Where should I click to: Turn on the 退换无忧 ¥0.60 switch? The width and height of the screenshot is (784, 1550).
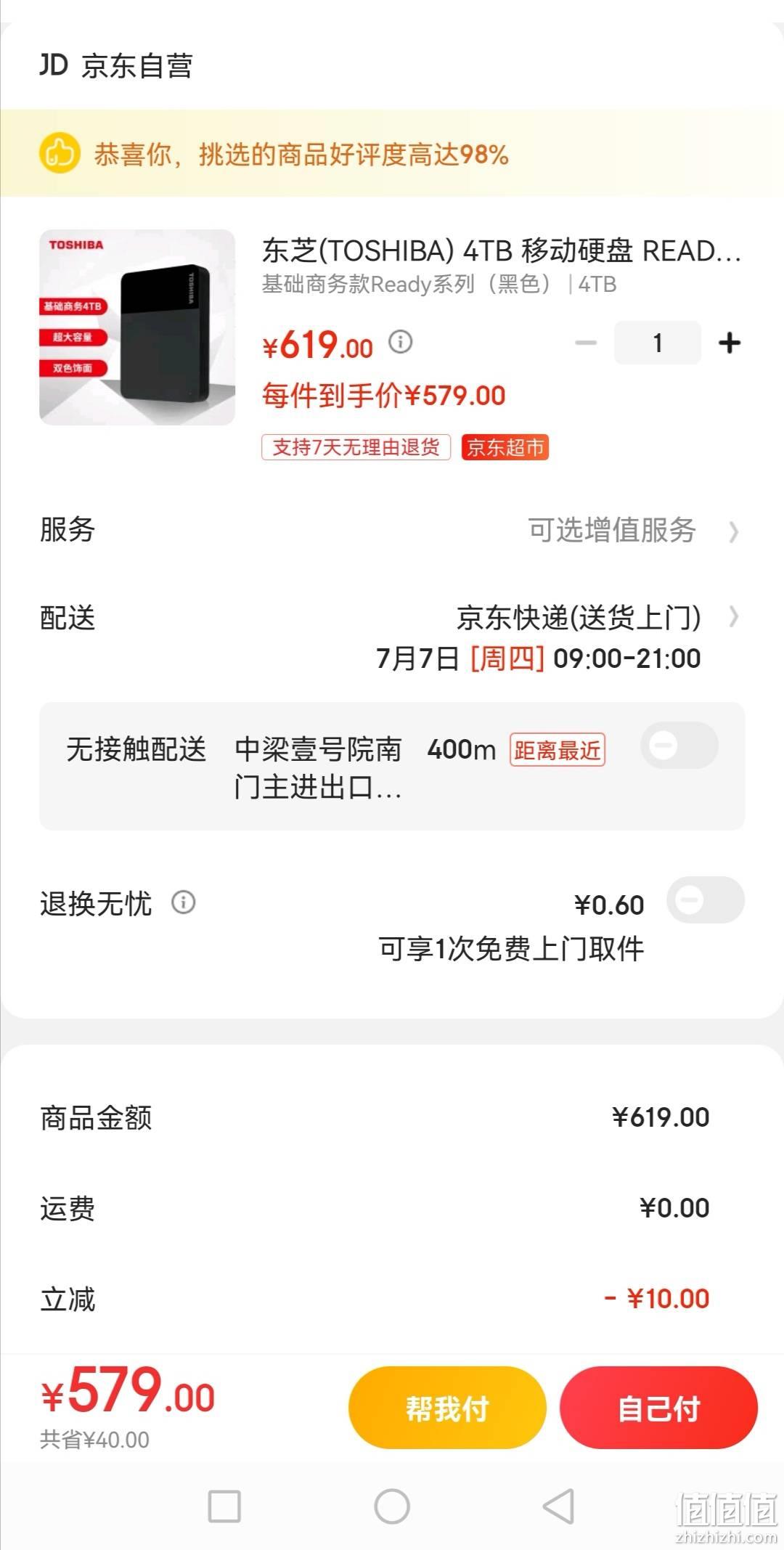(706, 900)
